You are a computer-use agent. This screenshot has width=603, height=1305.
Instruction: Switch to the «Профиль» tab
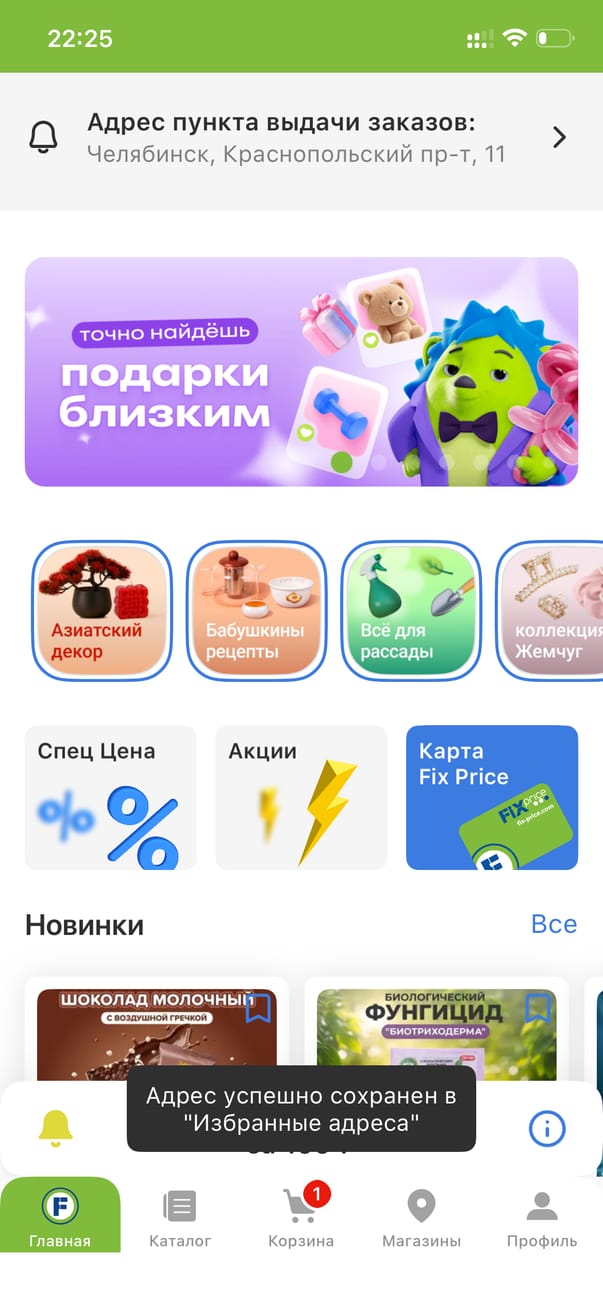click(541, 1220)
